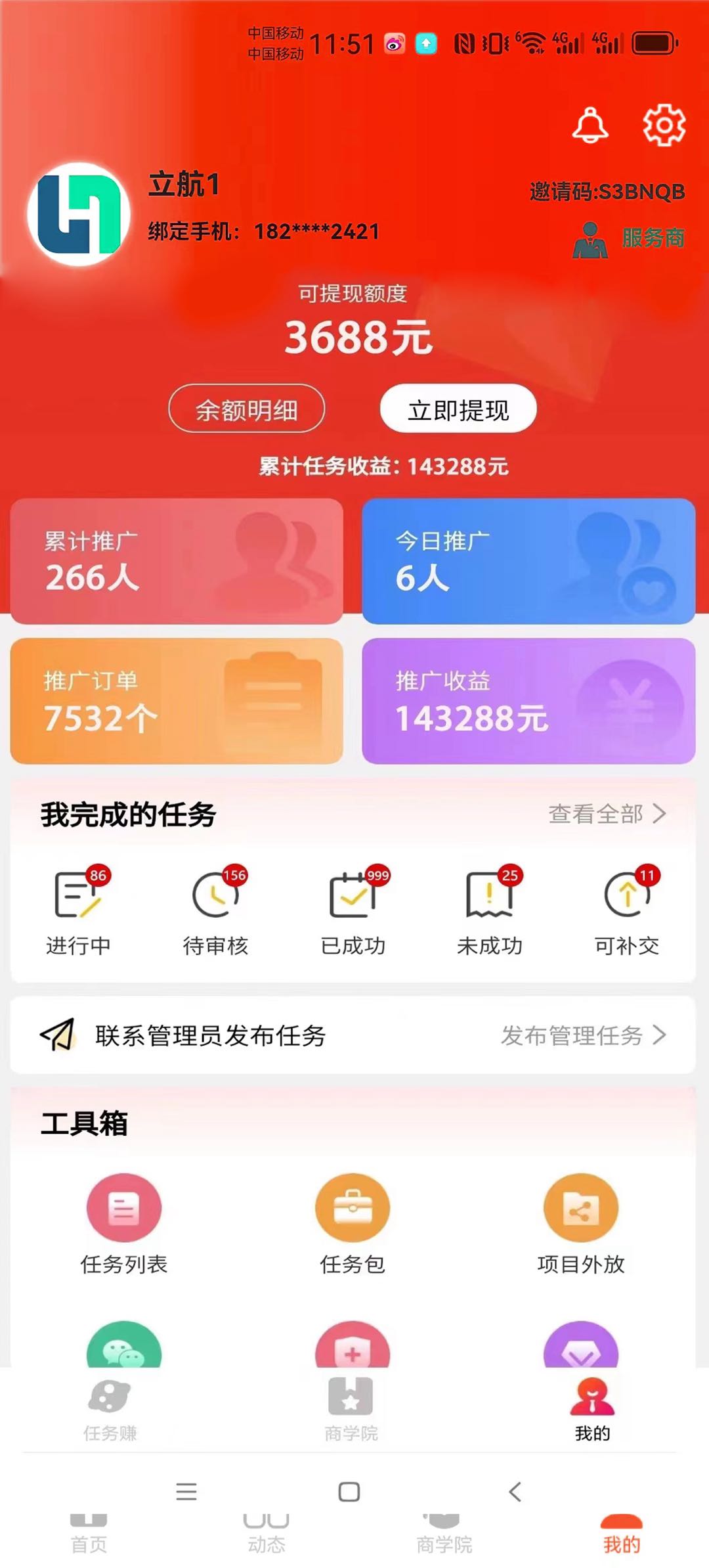709x1568 pixels.
Task: Open the 推广订单 7532个 card
Action: click(x=177, y=701)
